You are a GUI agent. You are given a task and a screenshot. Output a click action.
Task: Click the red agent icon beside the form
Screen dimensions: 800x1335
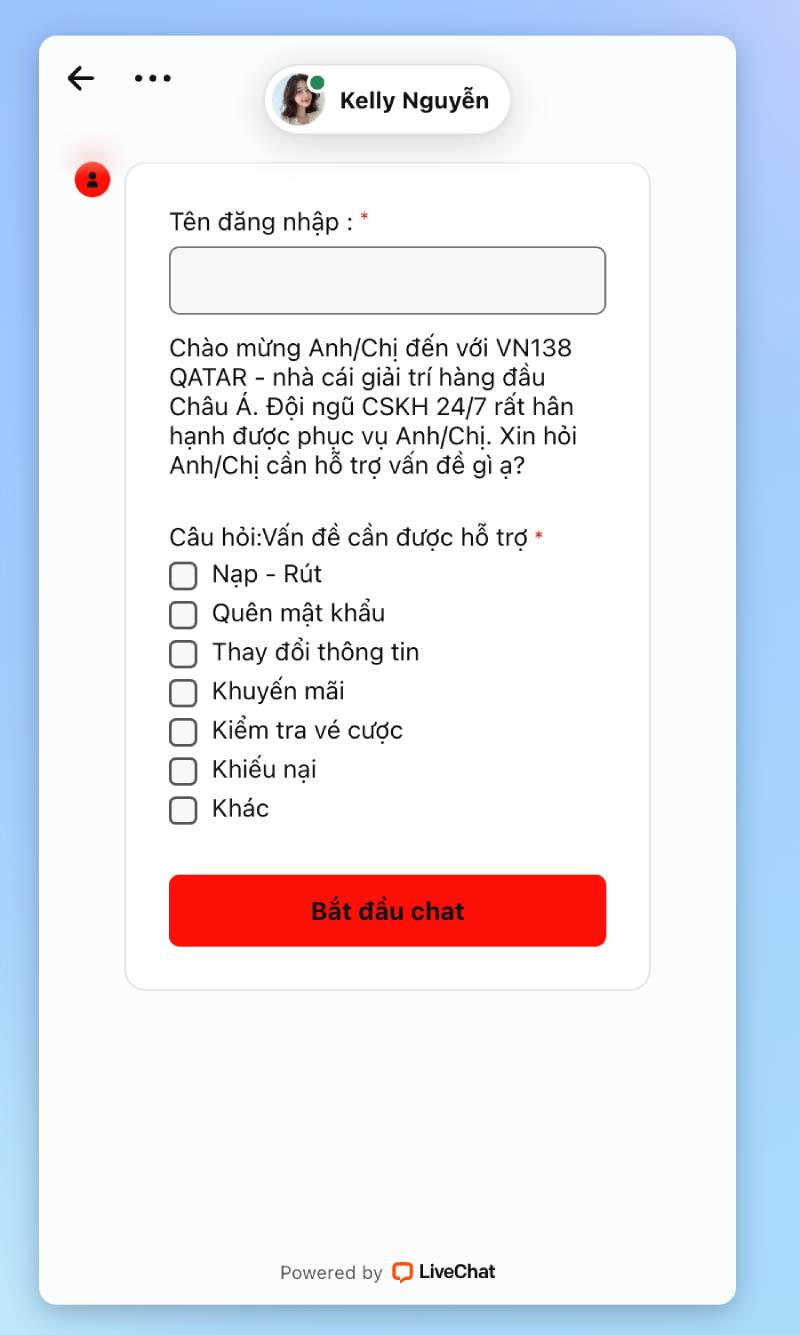click(92, 179)
